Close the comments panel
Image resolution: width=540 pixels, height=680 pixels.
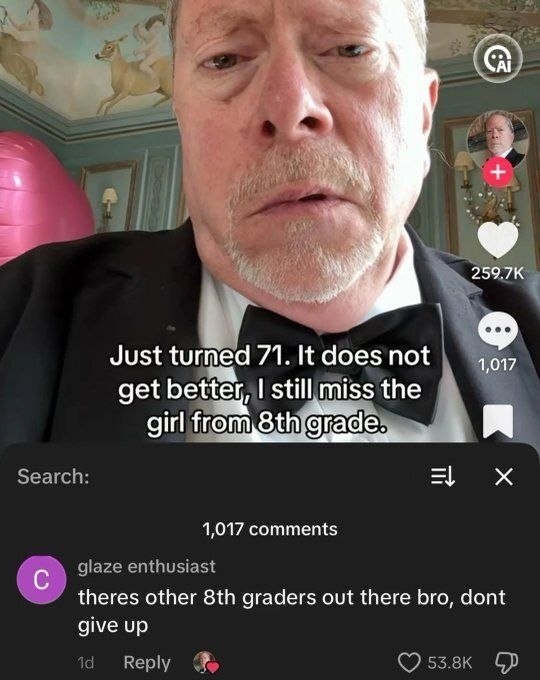[x=504, y=477]
